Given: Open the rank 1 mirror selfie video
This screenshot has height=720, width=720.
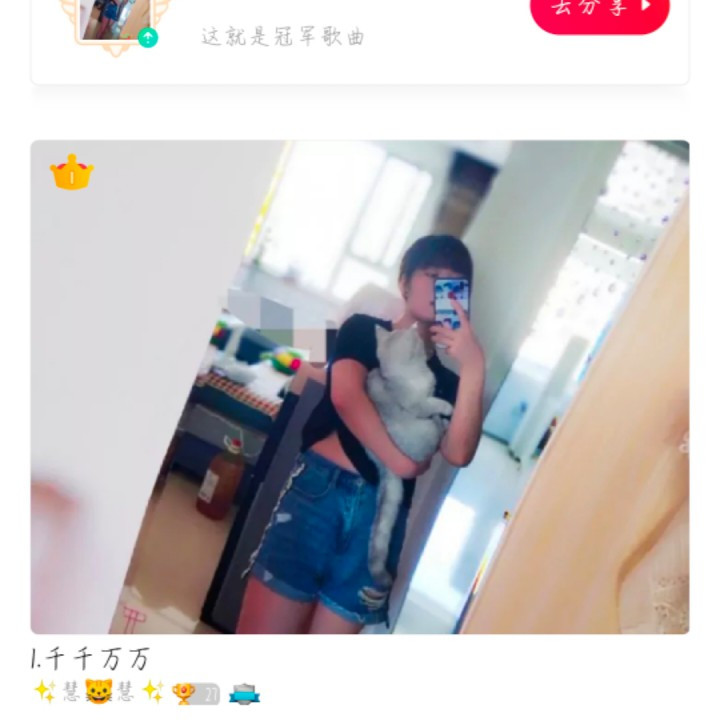Looking at the screenshot, I should [359, 386].
